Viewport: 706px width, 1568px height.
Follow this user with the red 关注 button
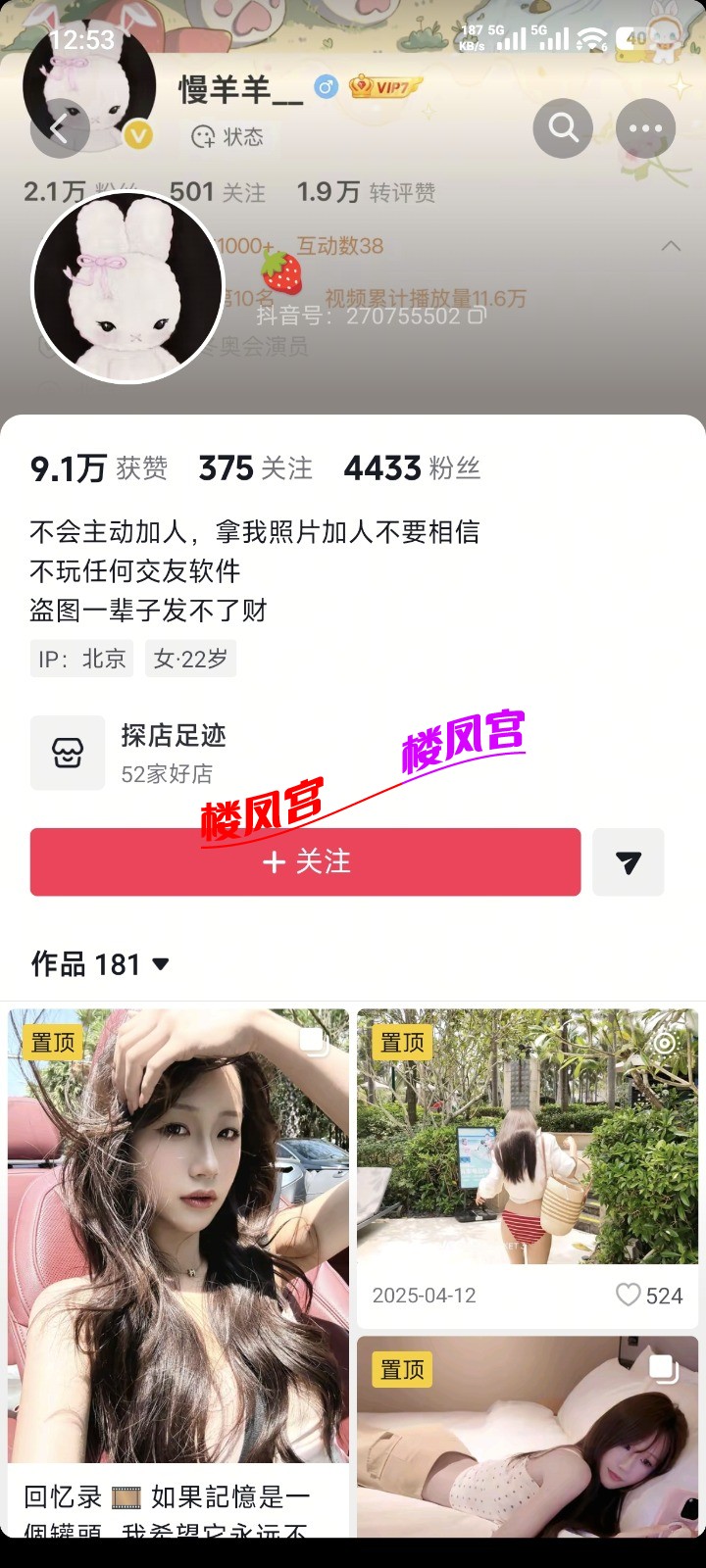click(x=305, y=862)
